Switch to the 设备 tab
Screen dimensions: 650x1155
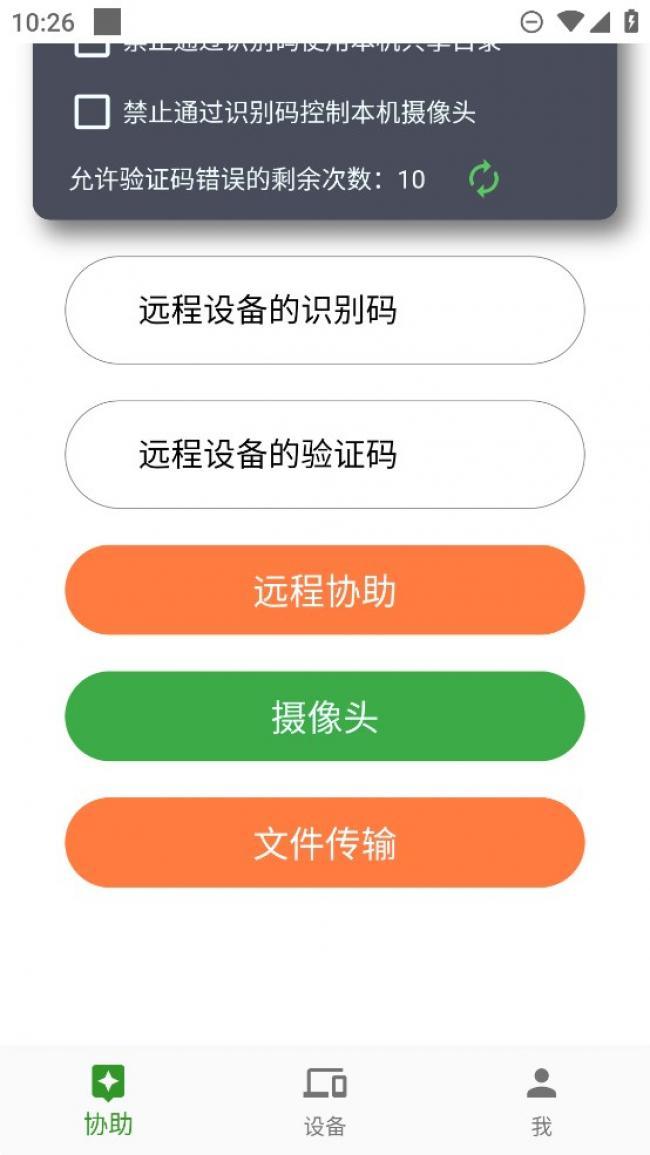tap(325, 1100)
